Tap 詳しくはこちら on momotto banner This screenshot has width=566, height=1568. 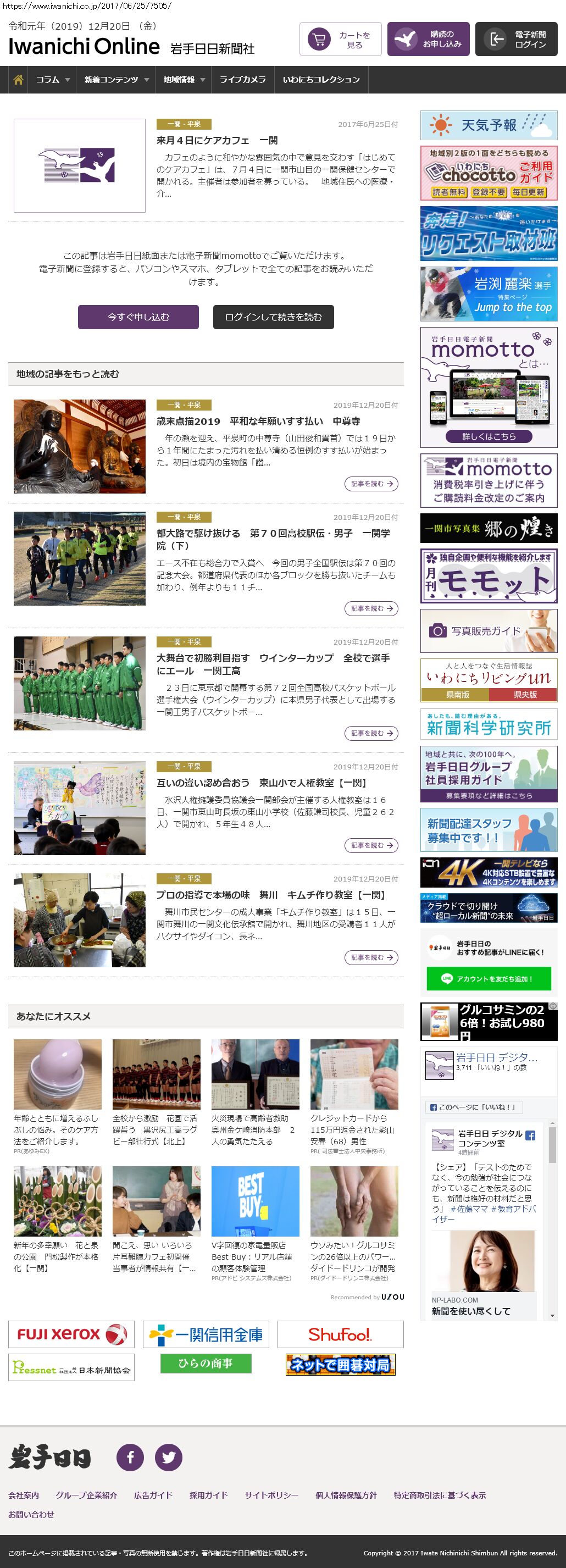pos(488,436)
